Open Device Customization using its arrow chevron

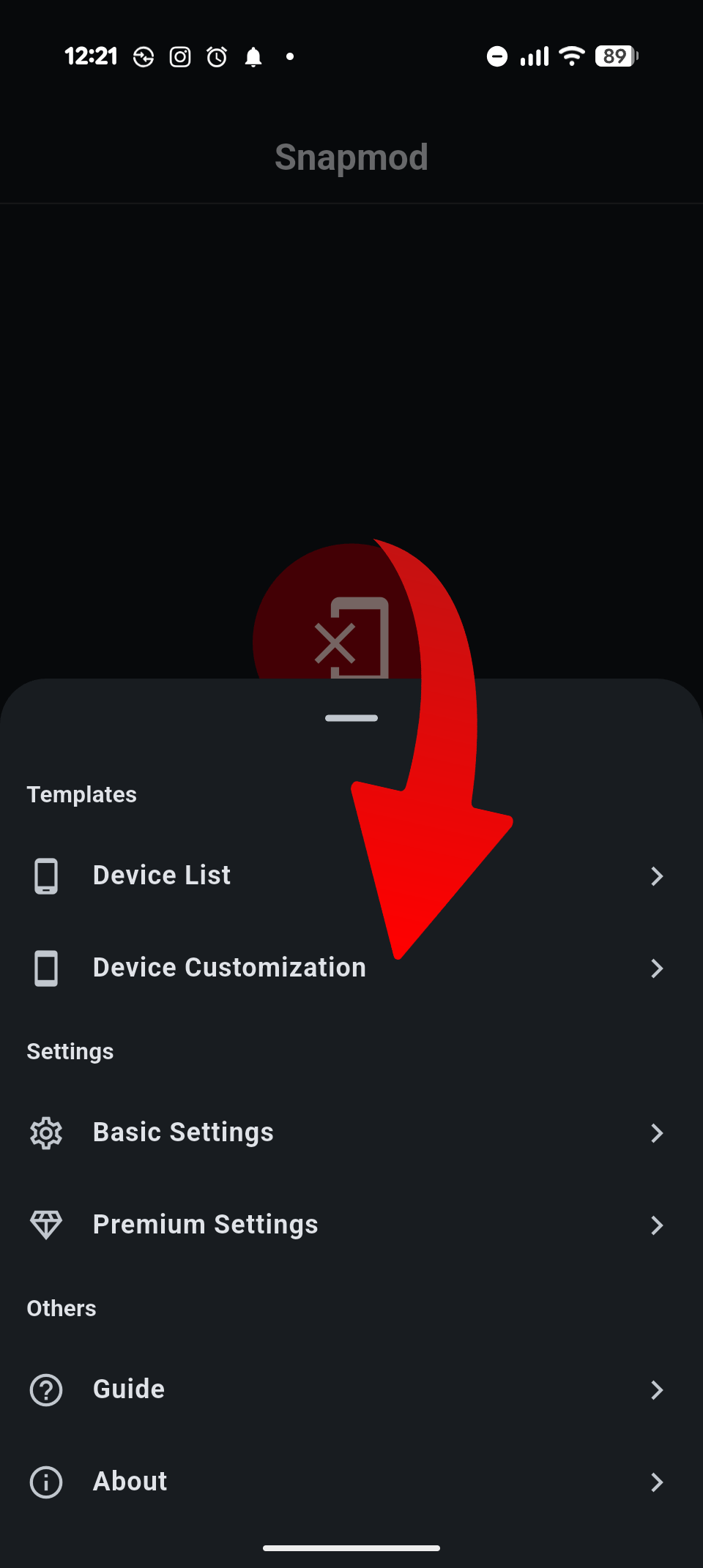pos(657,968)
